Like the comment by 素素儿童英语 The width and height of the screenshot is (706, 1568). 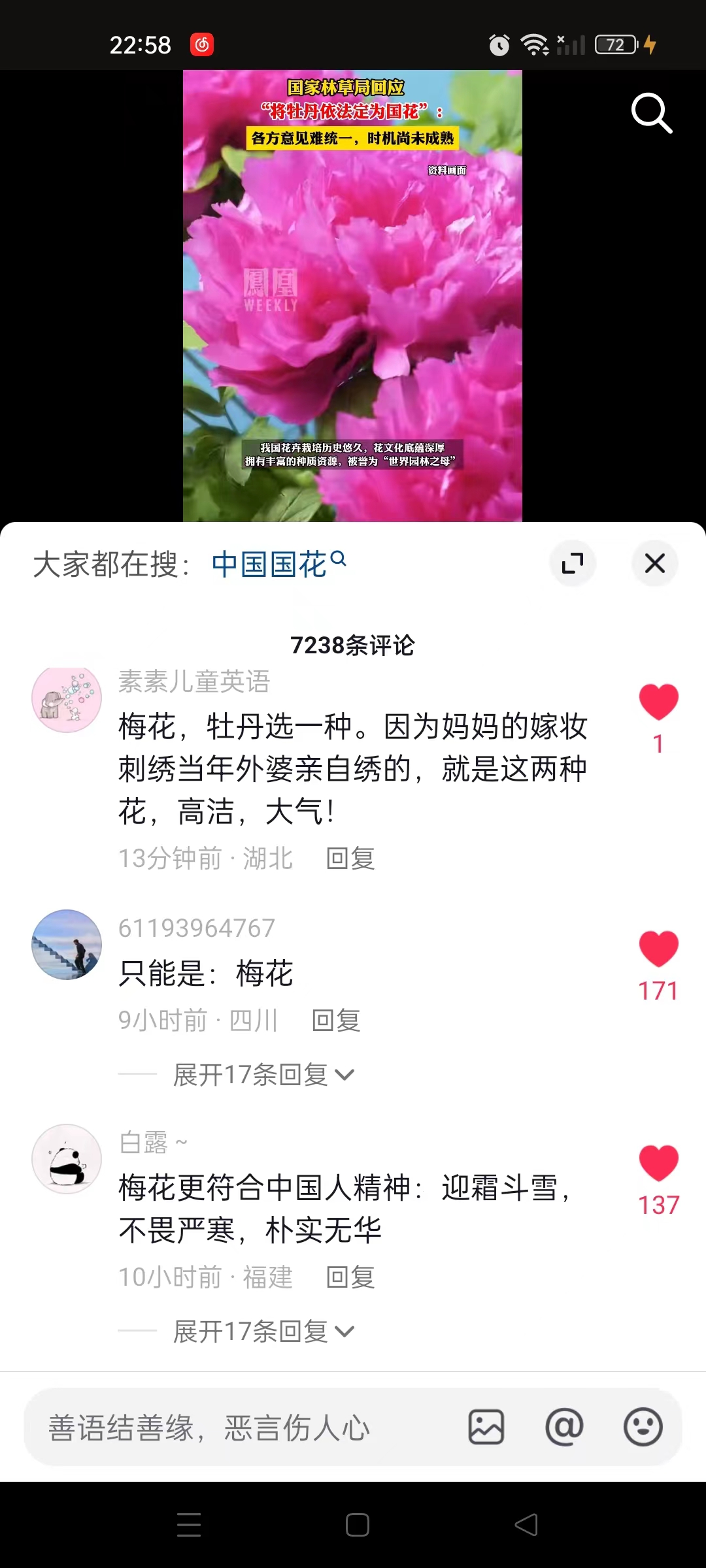click(x=658, y=702)
